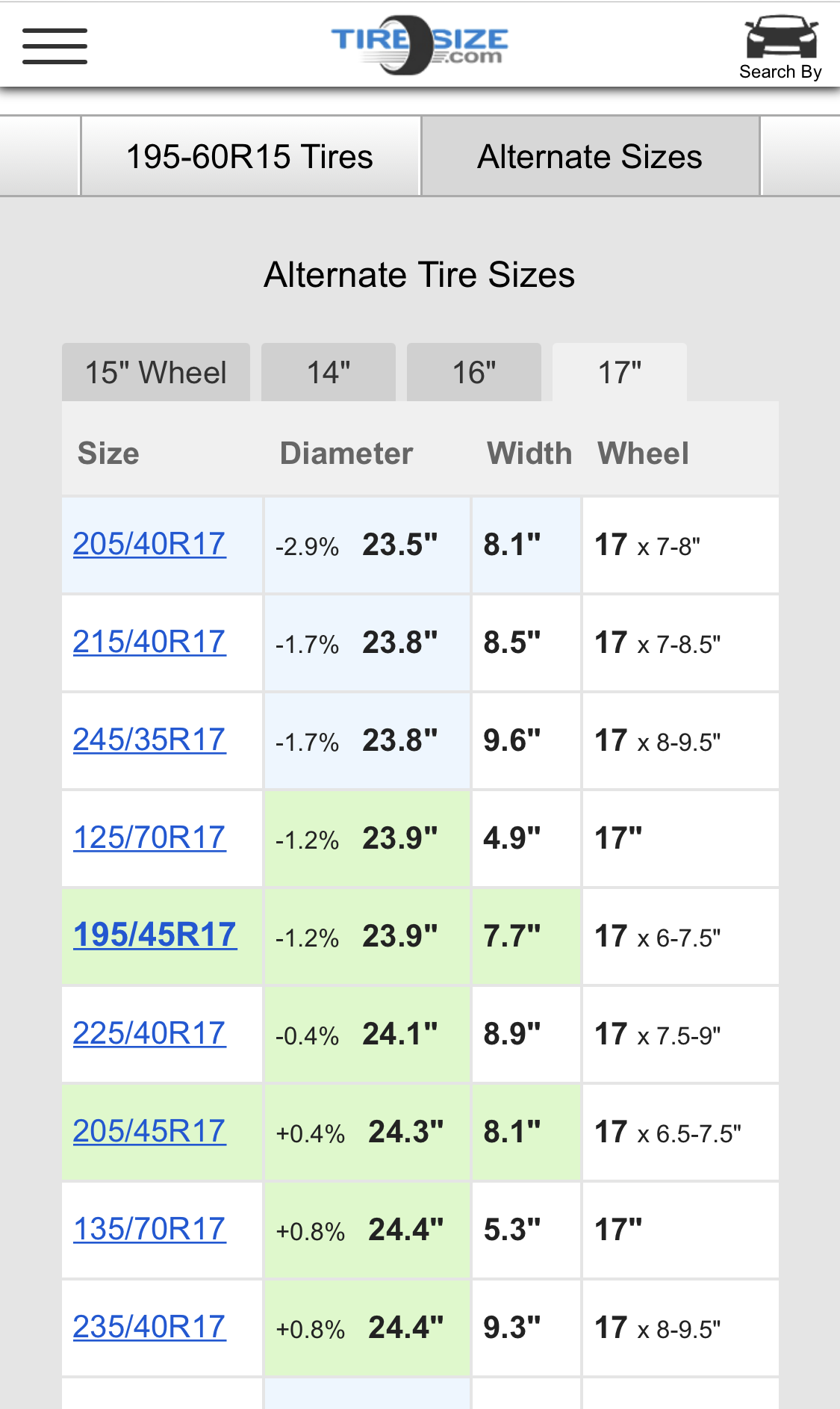Image resolution: width=840 pixels, height=1409 pixels.
Task: Show 15" Wheel sizes
Action: [x=156, y=372]
